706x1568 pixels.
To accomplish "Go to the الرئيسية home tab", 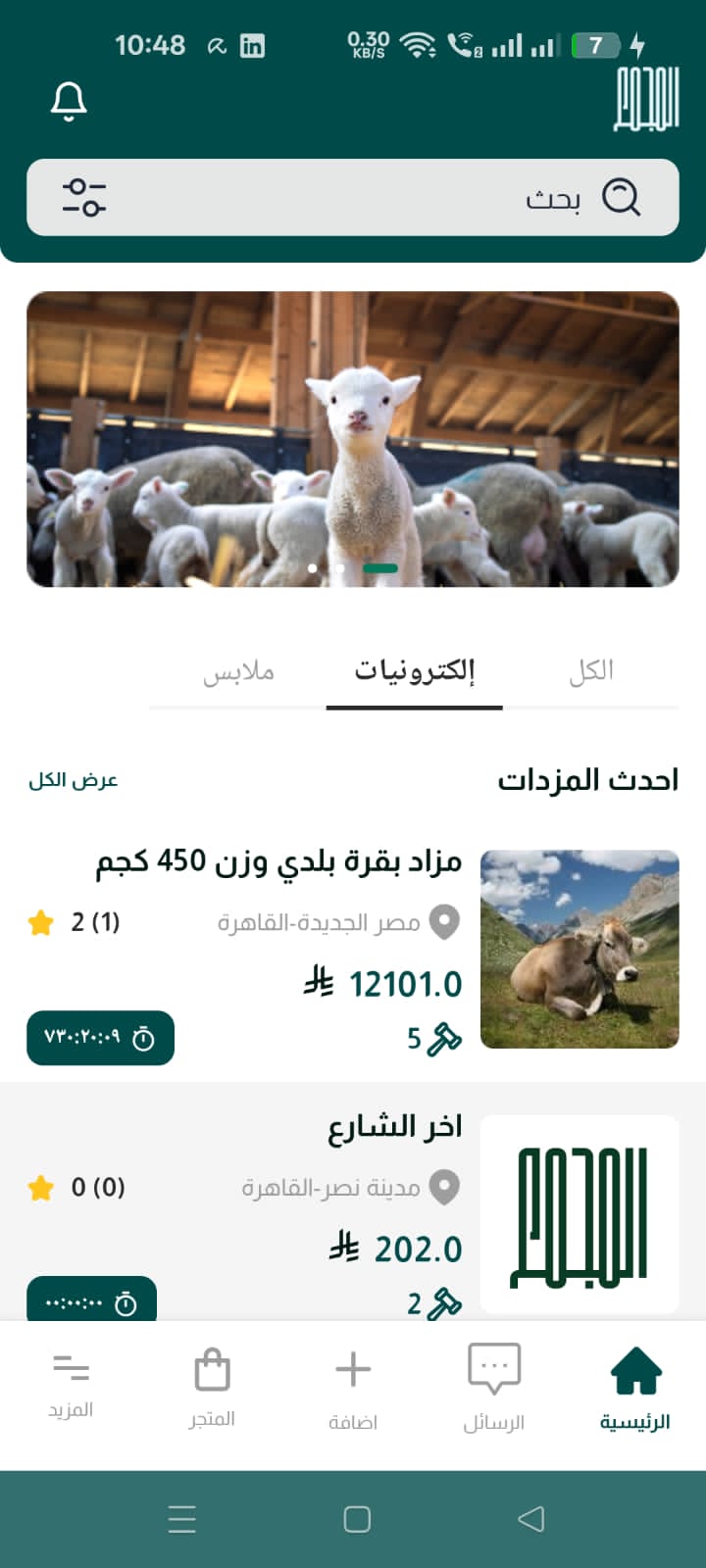I will pos(635,1387).
